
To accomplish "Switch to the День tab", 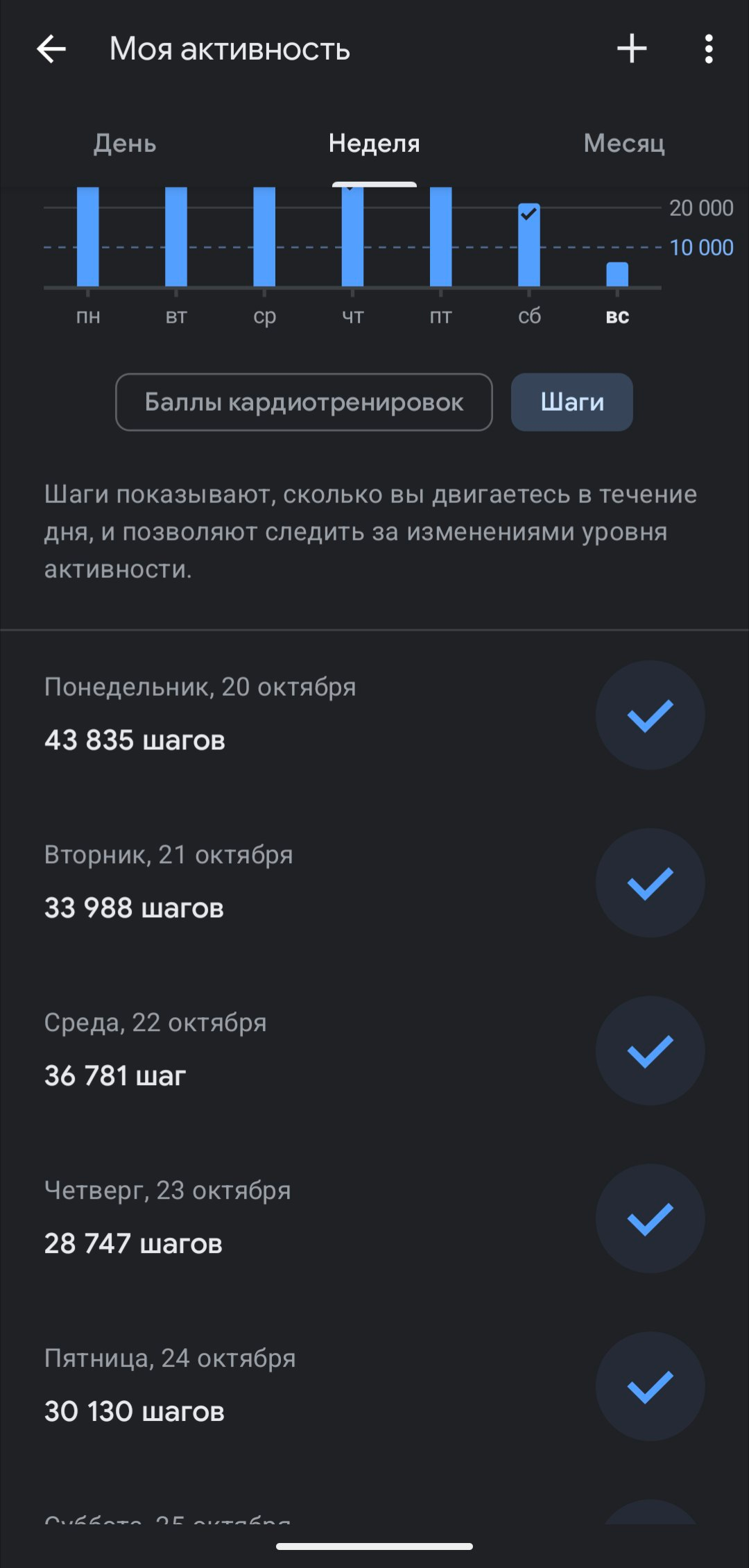I will pyautogui.click(x=125, y=144).
